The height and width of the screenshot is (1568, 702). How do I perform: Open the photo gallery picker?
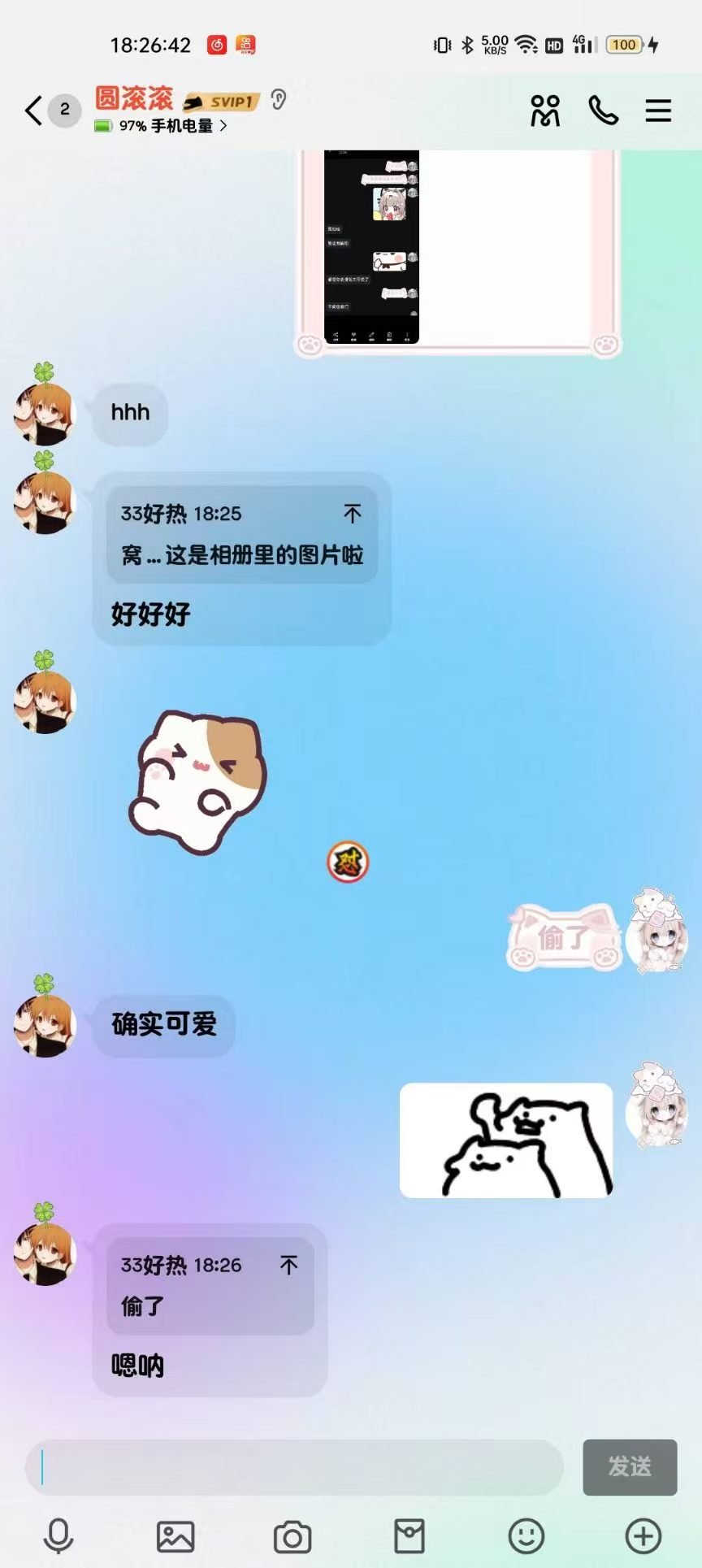(x=175, y=1536)
